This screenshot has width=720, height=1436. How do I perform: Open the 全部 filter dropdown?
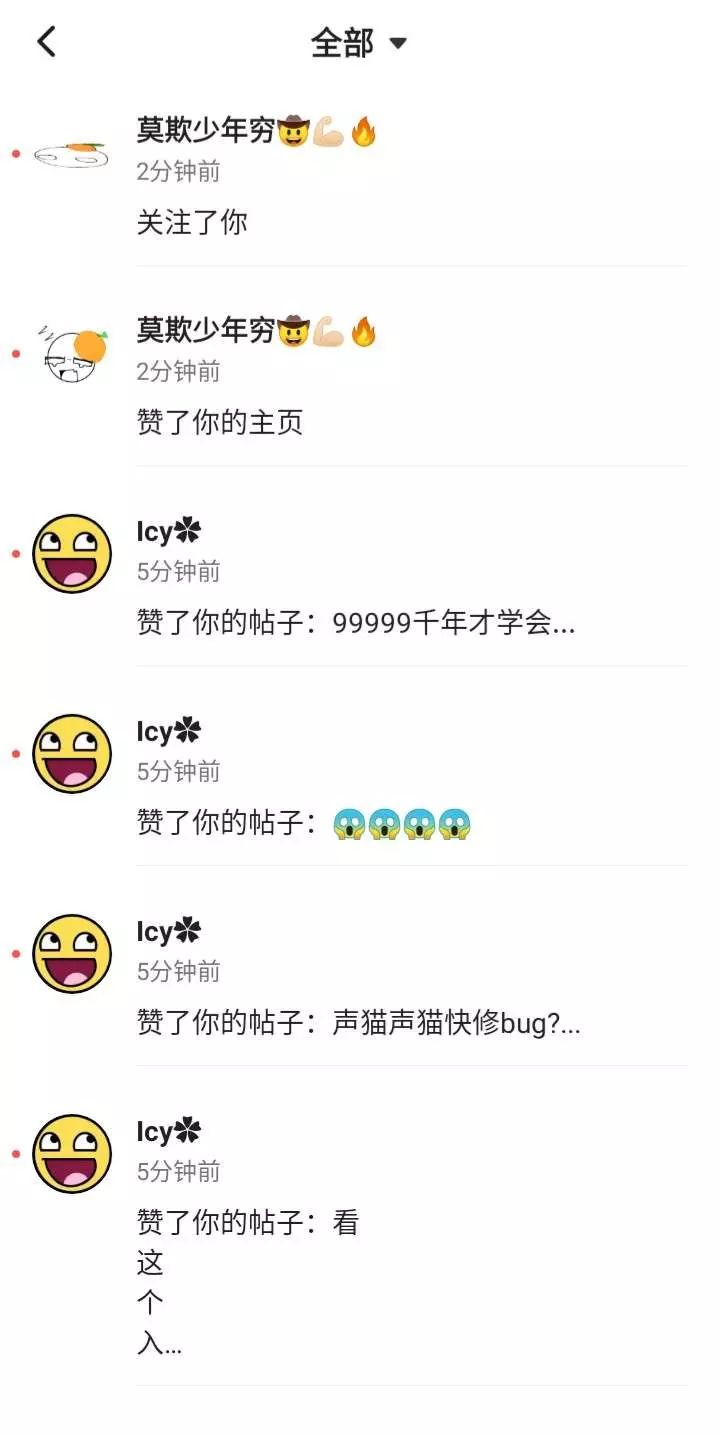click(x=359, y=43)
